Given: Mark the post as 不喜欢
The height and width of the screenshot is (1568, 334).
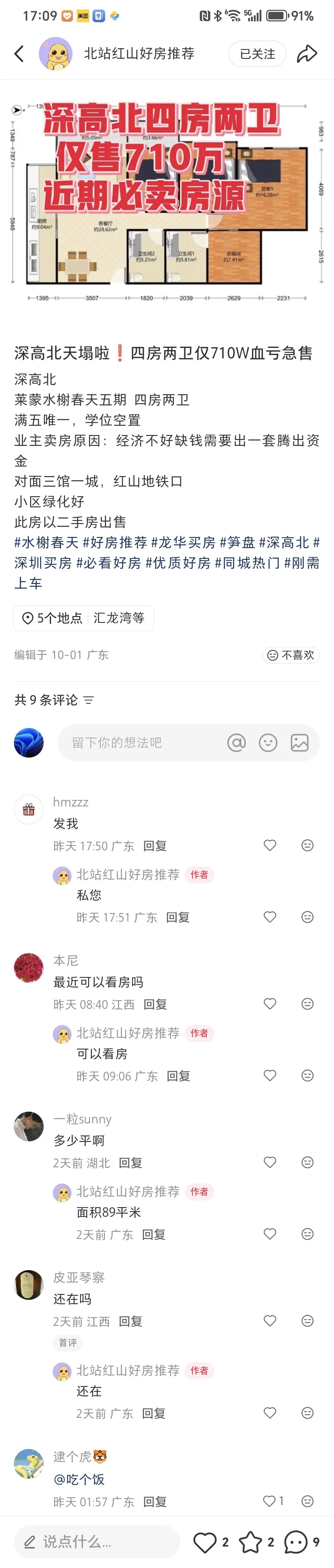Looking at the screenshot, I should 291,655.
